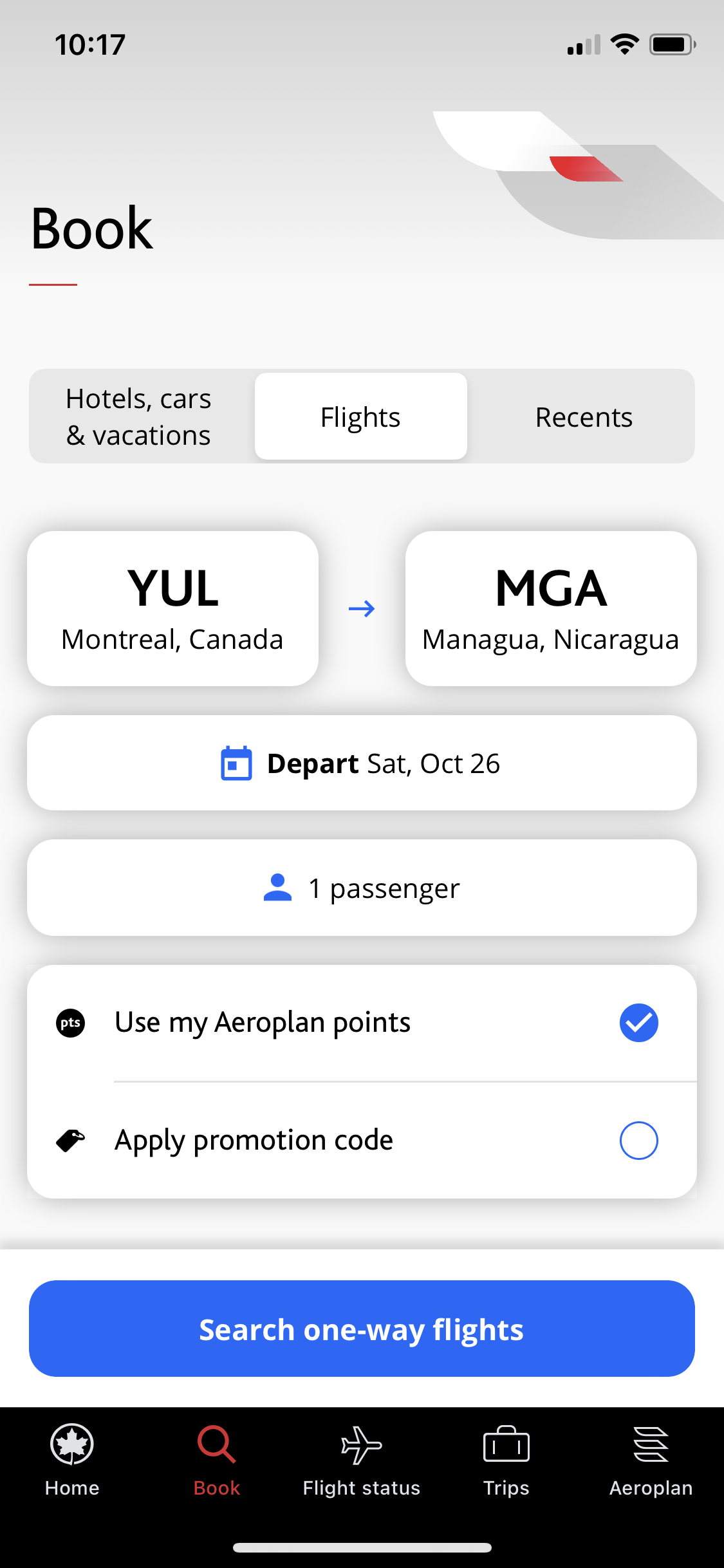Open the departure date selector
The height and width of the screenshot is (1568, 724).
coord(362,763)
